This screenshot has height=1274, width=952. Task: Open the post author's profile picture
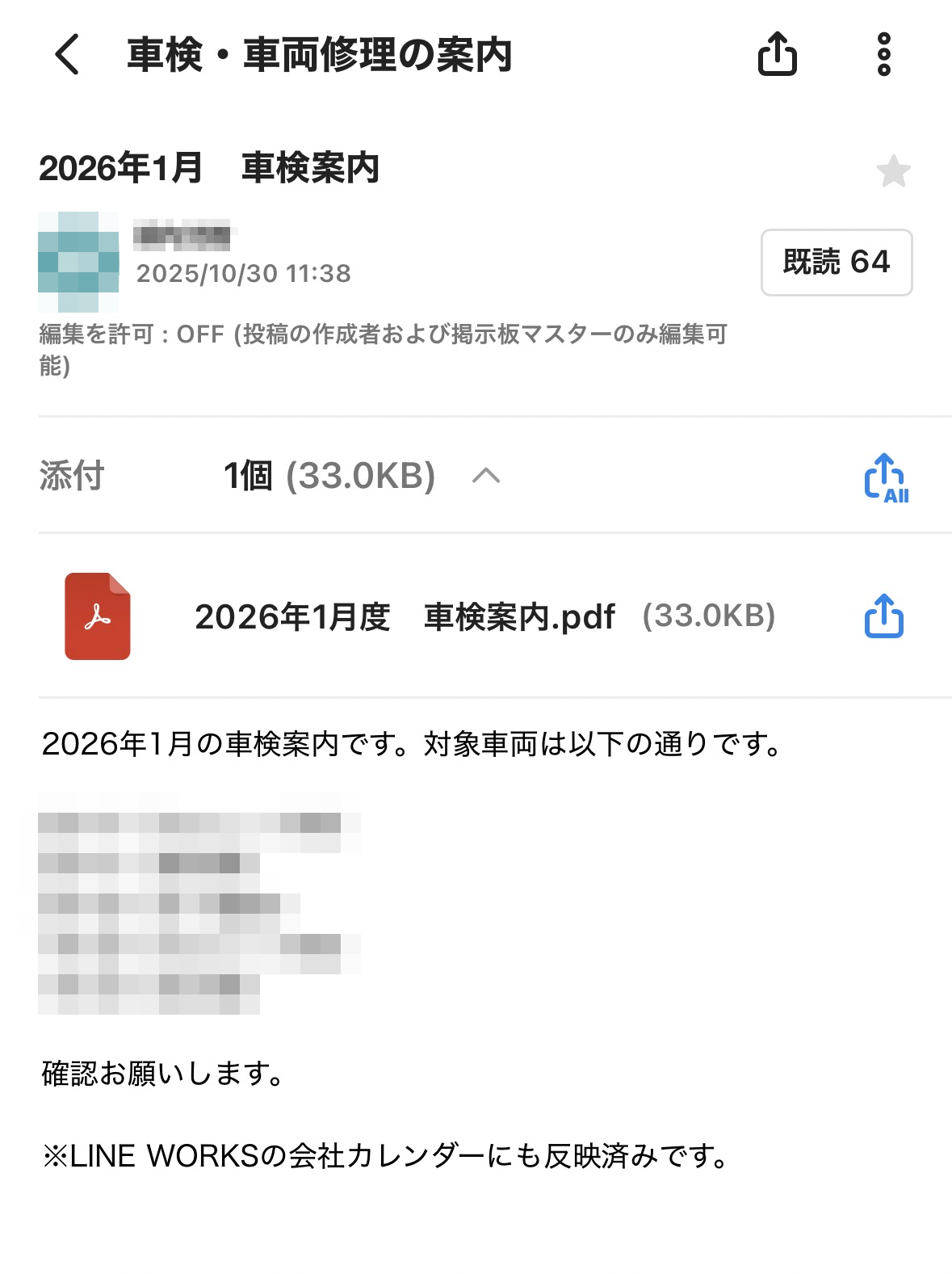pyautogui.click(x=78, y=262)
